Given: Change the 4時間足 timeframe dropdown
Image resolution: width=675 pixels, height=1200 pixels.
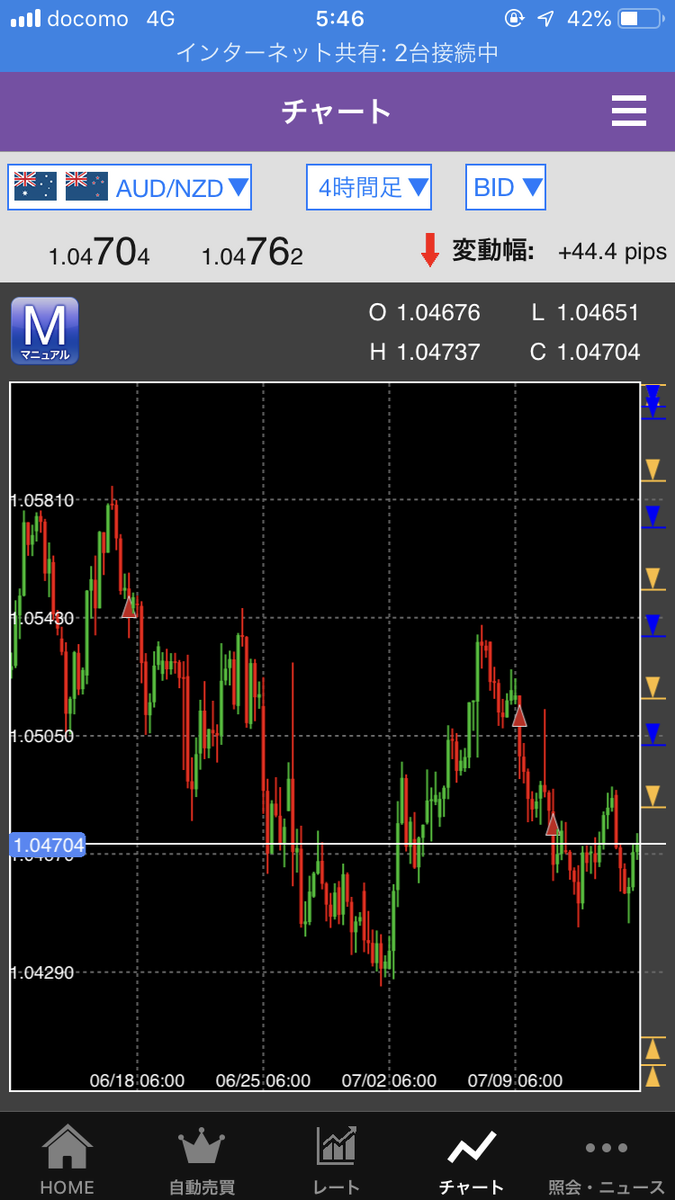Looking at the screenshot, I should point(369,187).
